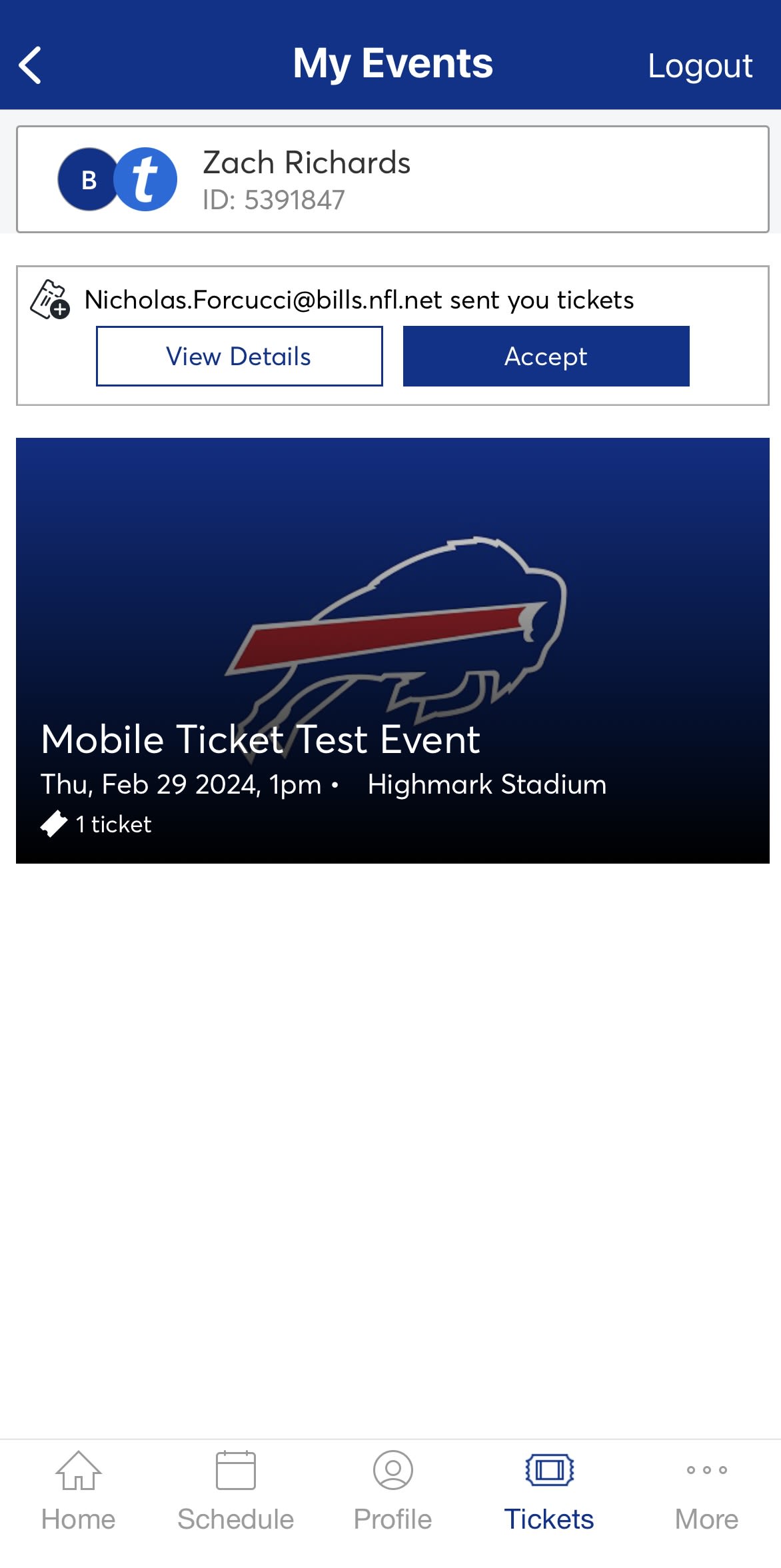The width and height of the screenshot is (781, 1568).
Task: Go back using the top-left arrow
Action: tap(31, 65)
